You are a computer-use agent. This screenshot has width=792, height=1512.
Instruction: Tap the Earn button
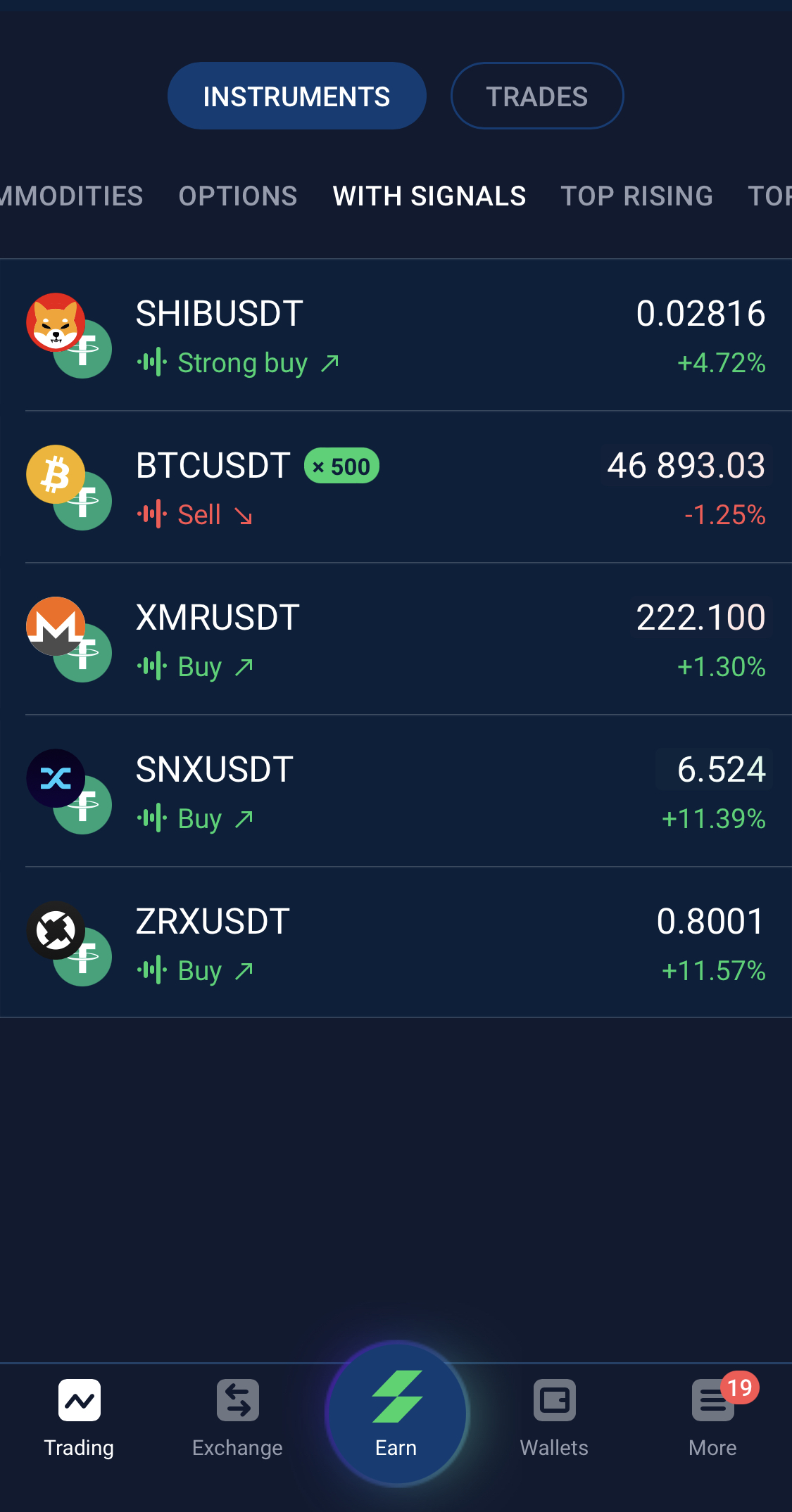[x=396, y=1413]
